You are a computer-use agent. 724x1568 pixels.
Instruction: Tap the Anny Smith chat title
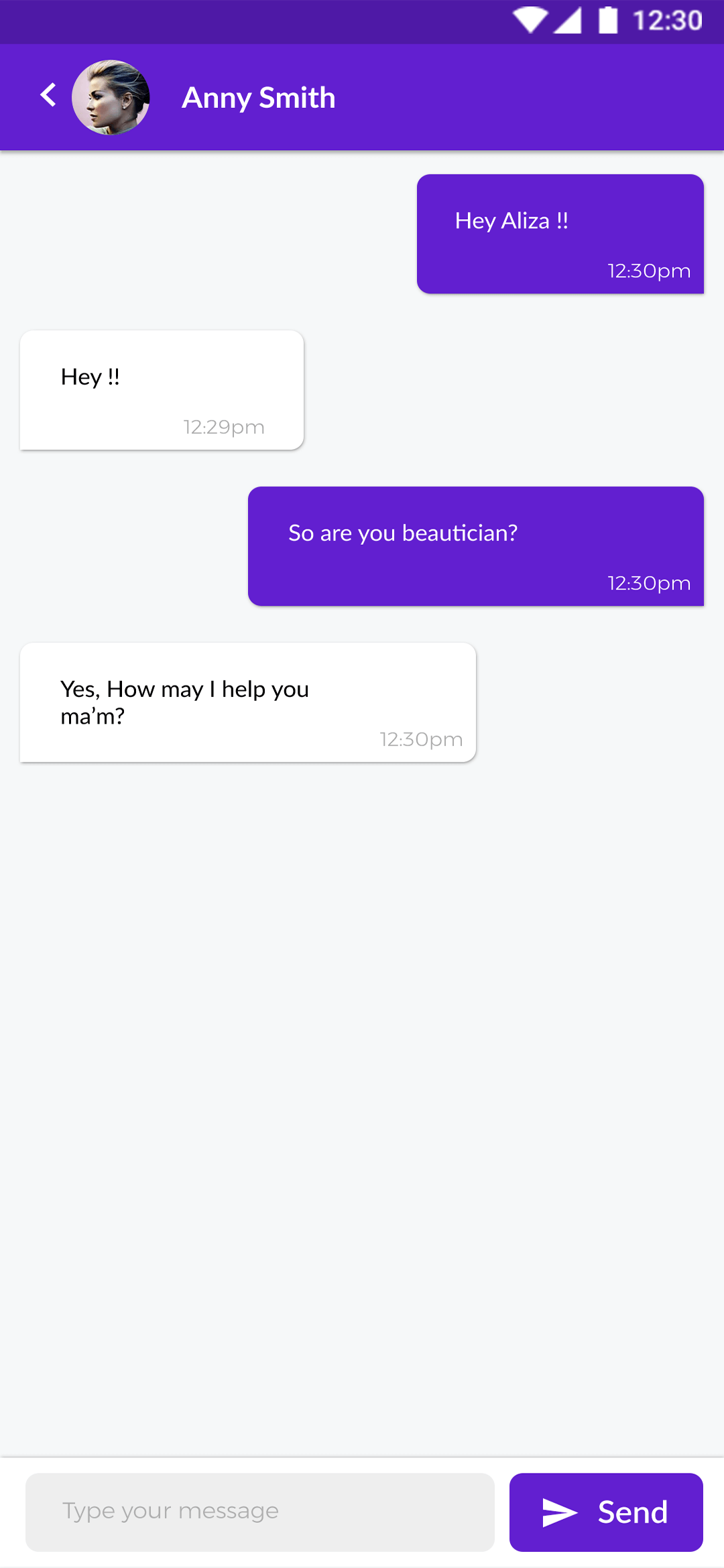pos(259,97)
